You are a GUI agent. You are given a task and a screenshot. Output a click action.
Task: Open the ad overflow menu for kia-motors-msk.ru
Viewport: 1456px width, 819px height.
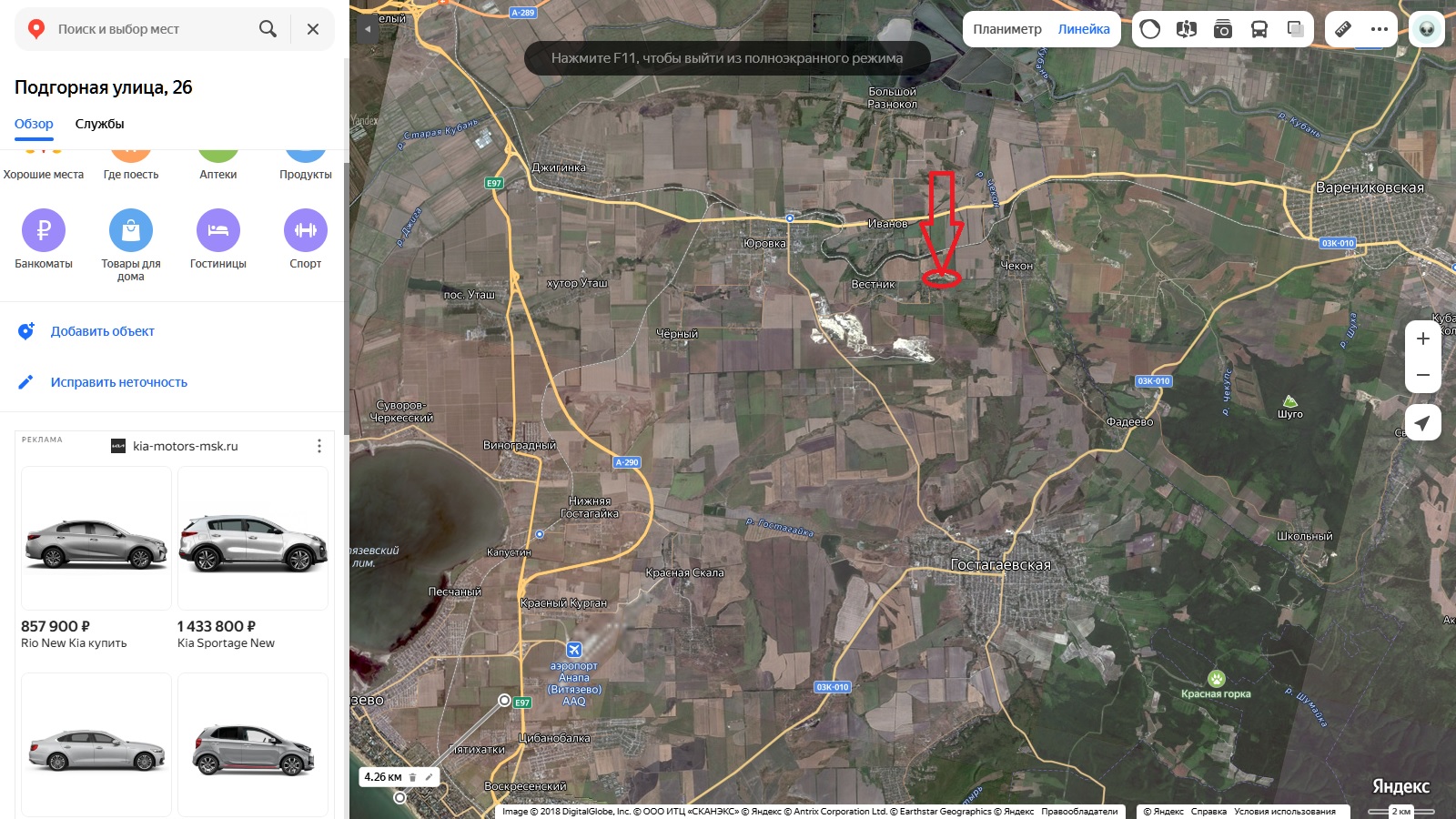tap(318, 446)
